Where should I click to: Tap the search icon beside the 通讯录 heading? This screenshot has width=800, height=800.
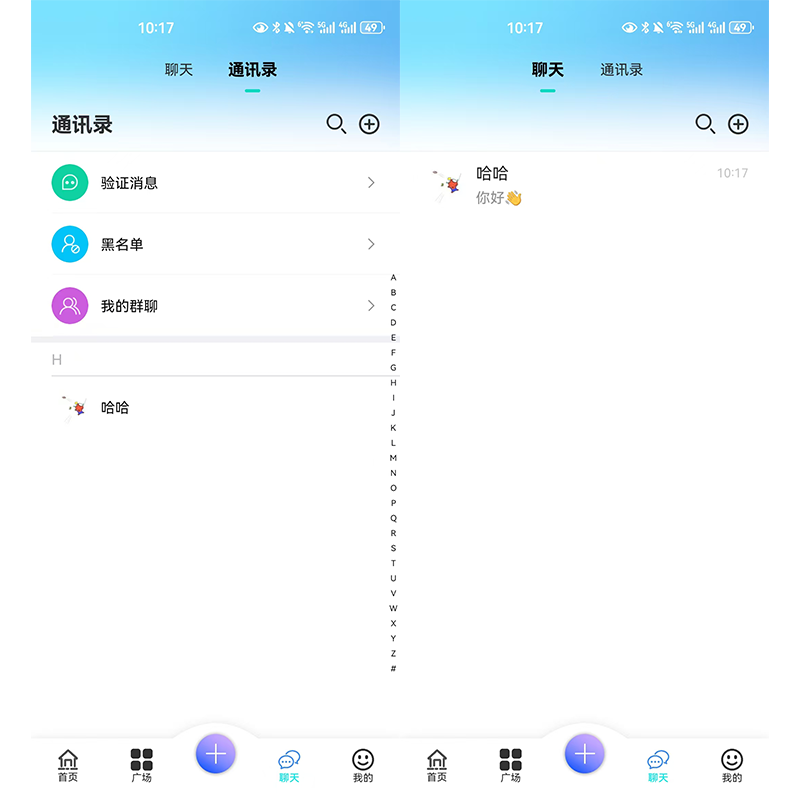(x=336, y=124)
